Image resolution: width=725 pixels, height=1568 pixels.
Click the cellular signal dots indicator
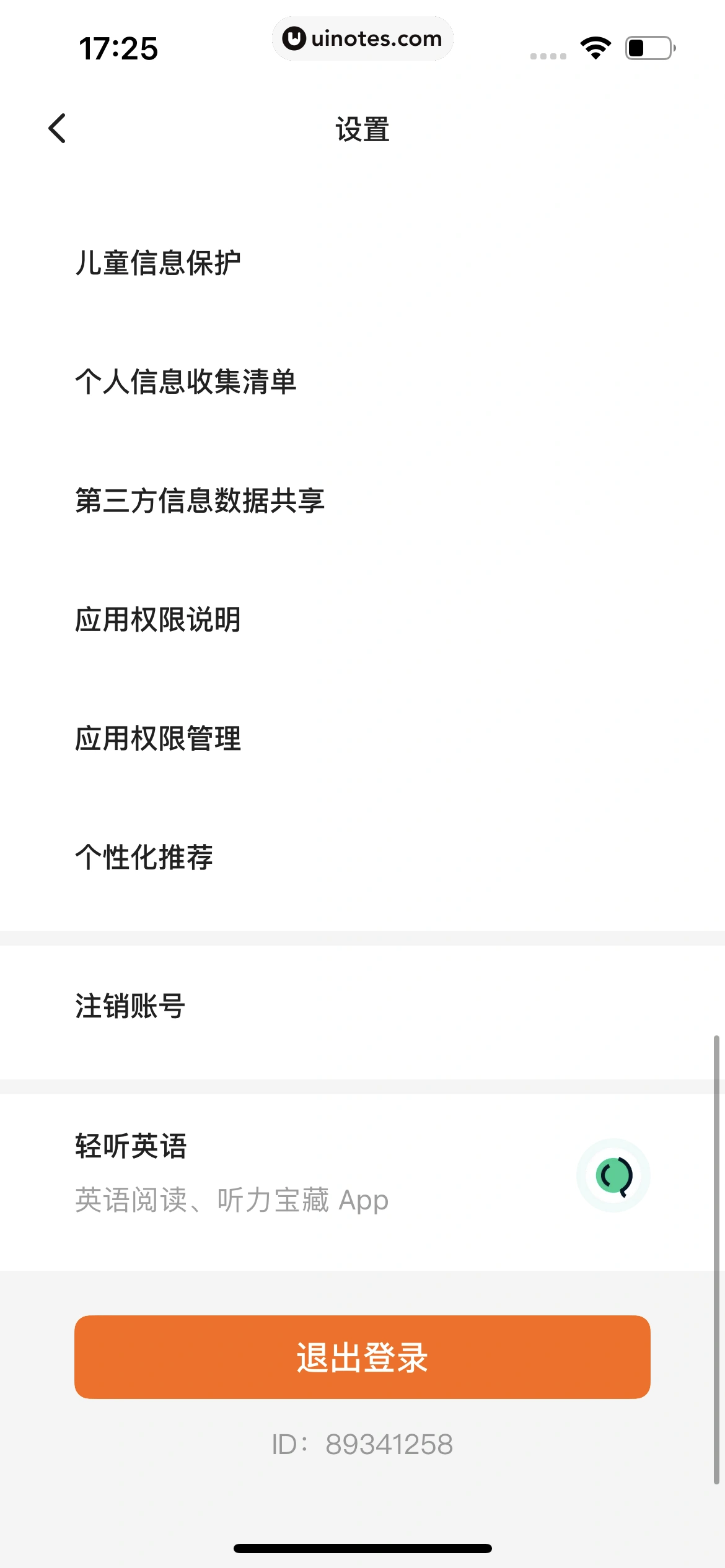(x=549, y=54)
